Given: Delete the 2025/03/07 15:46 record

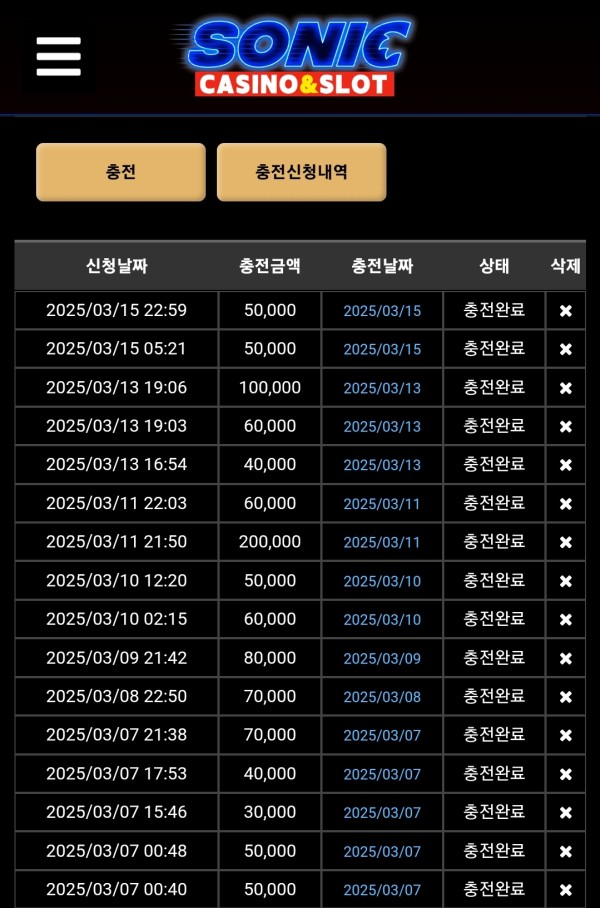Looking at the screenshot, I should (x=565, y=813).
